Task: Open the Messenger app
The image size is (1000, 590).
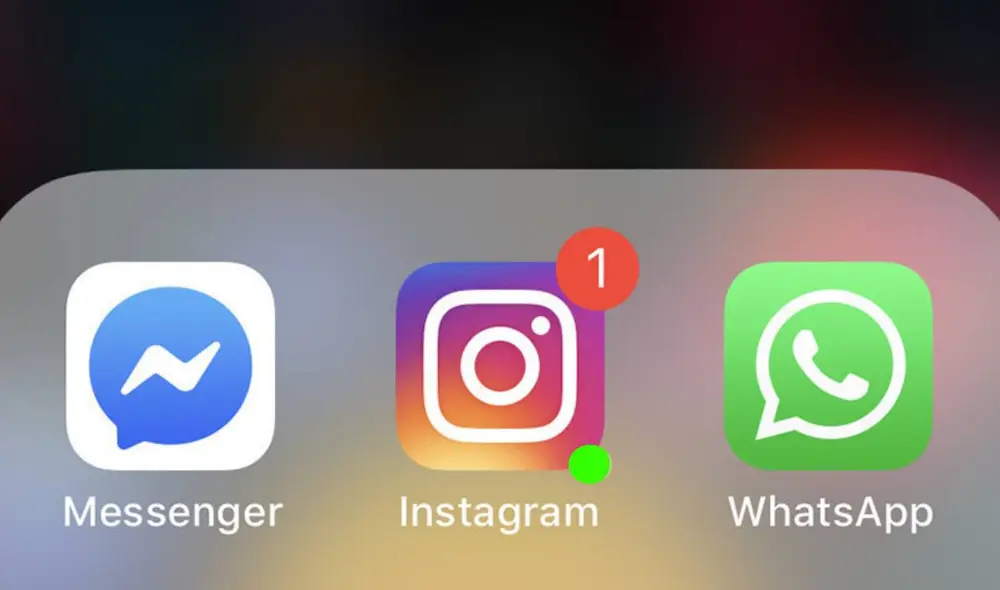Action: click(x=170, y=366)
